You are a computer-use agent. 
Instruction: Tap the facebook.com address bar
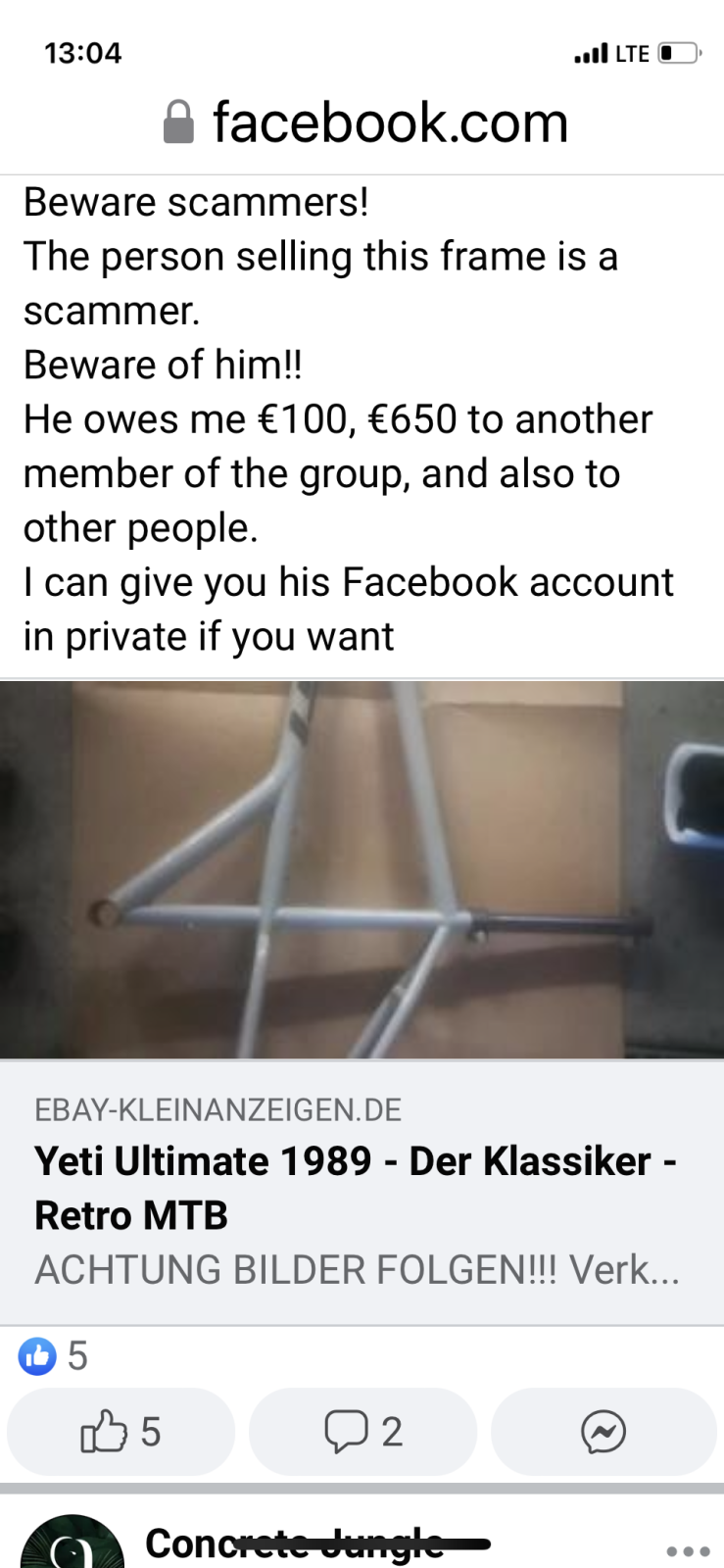click(364, 122)
